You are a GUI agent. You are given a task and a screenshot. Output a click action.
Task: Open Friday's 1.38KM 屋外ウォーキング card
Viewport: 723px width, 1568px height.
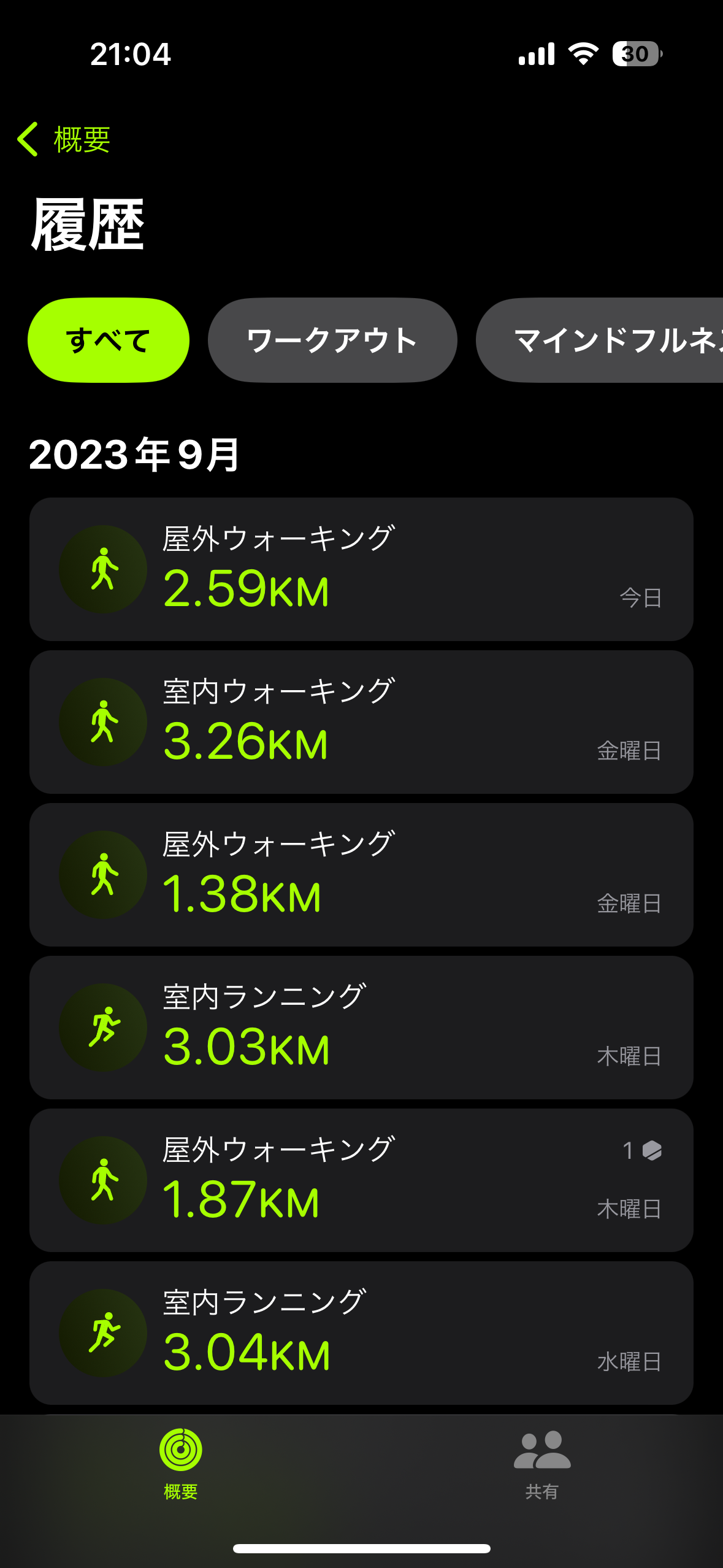coord(361,875)
